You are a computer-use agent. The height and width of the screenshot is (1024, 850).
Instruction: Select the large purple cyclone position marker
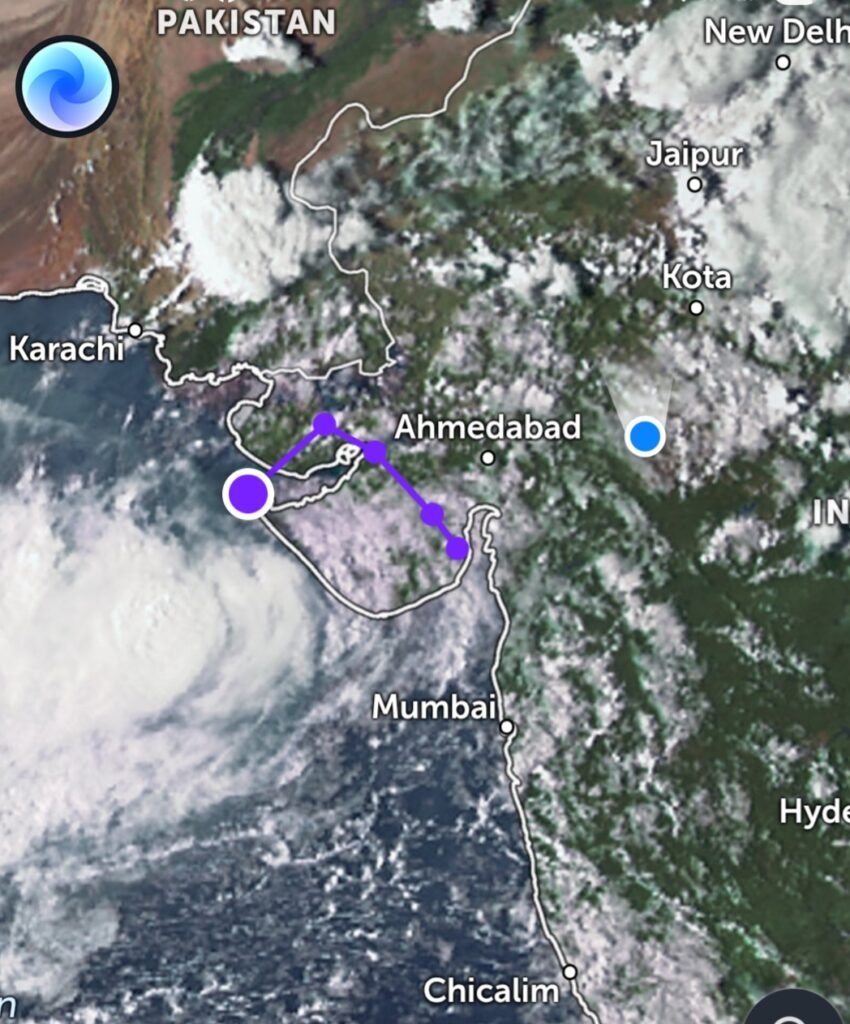[x=248, y=494]
